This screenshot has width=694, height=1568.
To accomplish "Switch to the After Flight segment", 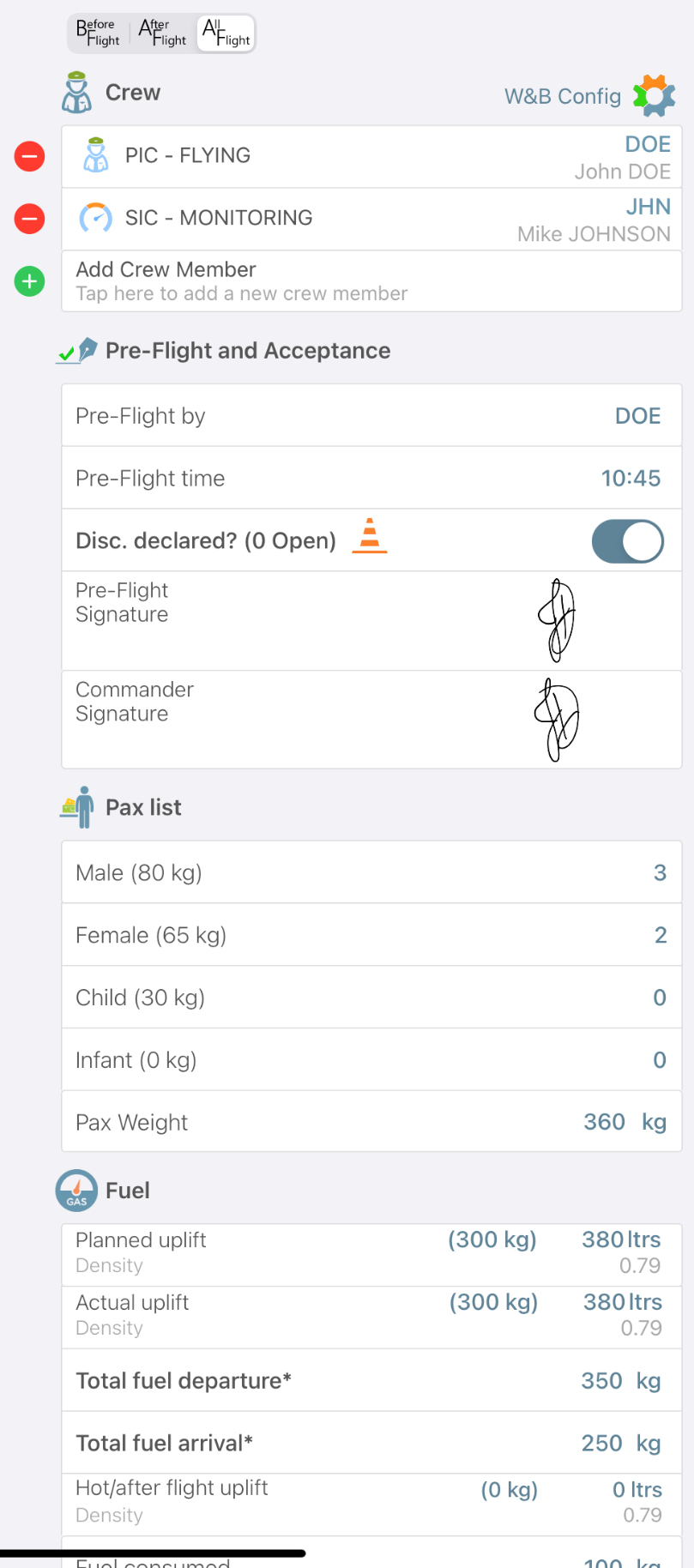I will tap(163, 33).
